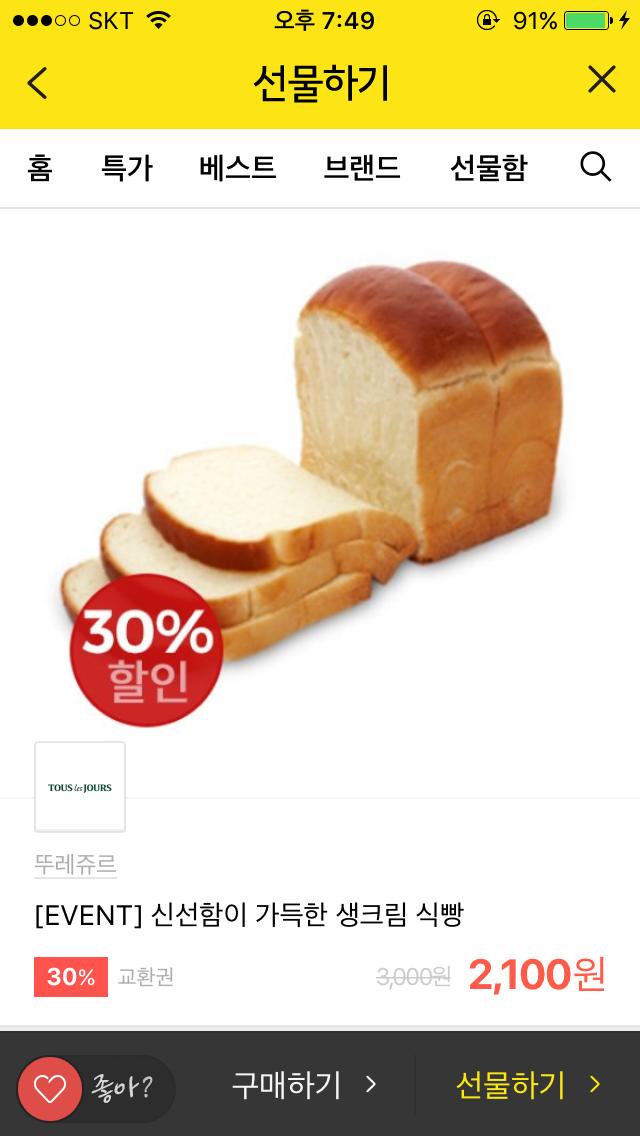The image size is (640, 1136).
Task: Select the 베스트 tab
Action: [x=237, y=168]
